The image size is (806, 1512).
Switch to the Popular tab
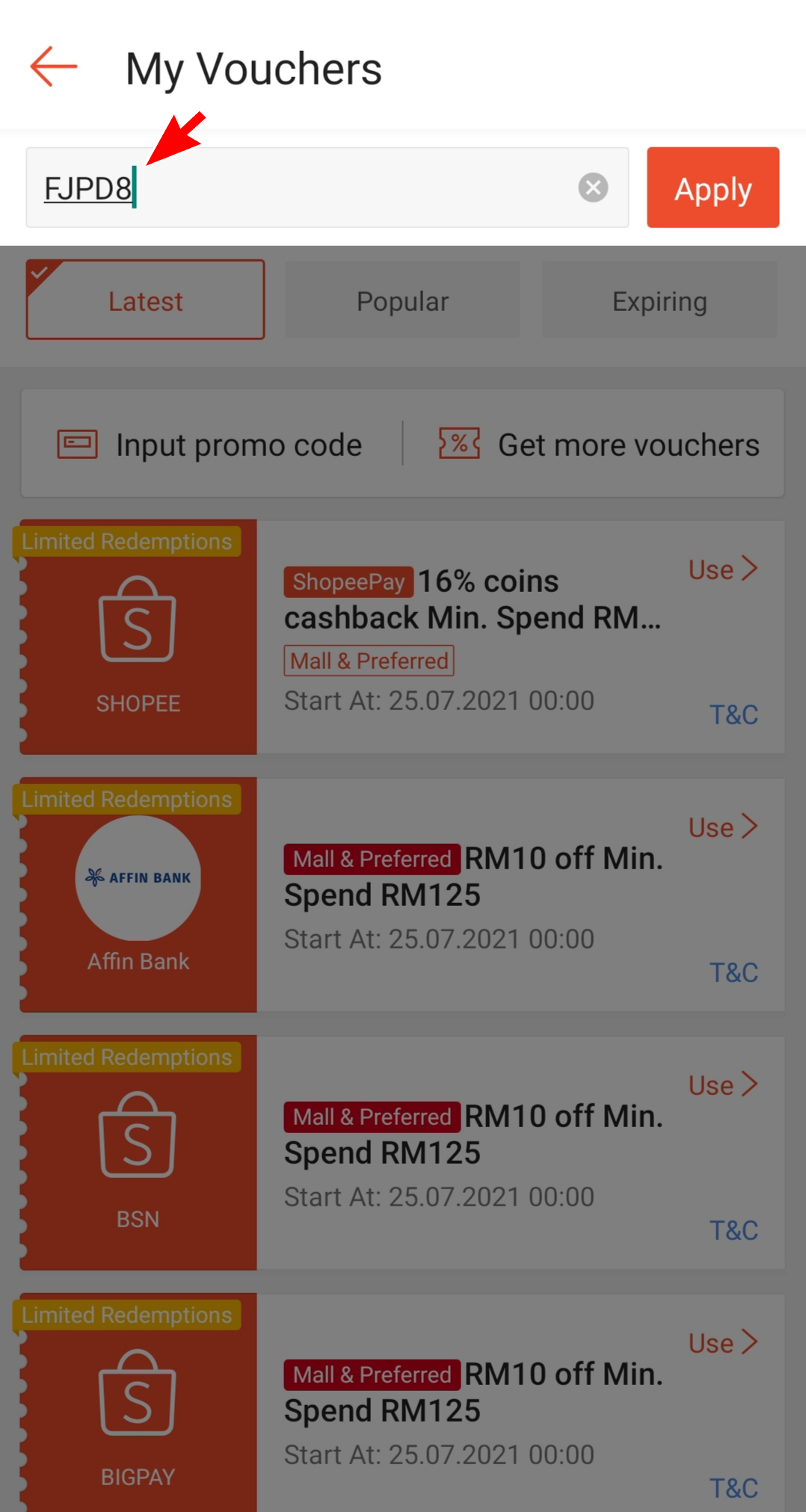[402, 300]
